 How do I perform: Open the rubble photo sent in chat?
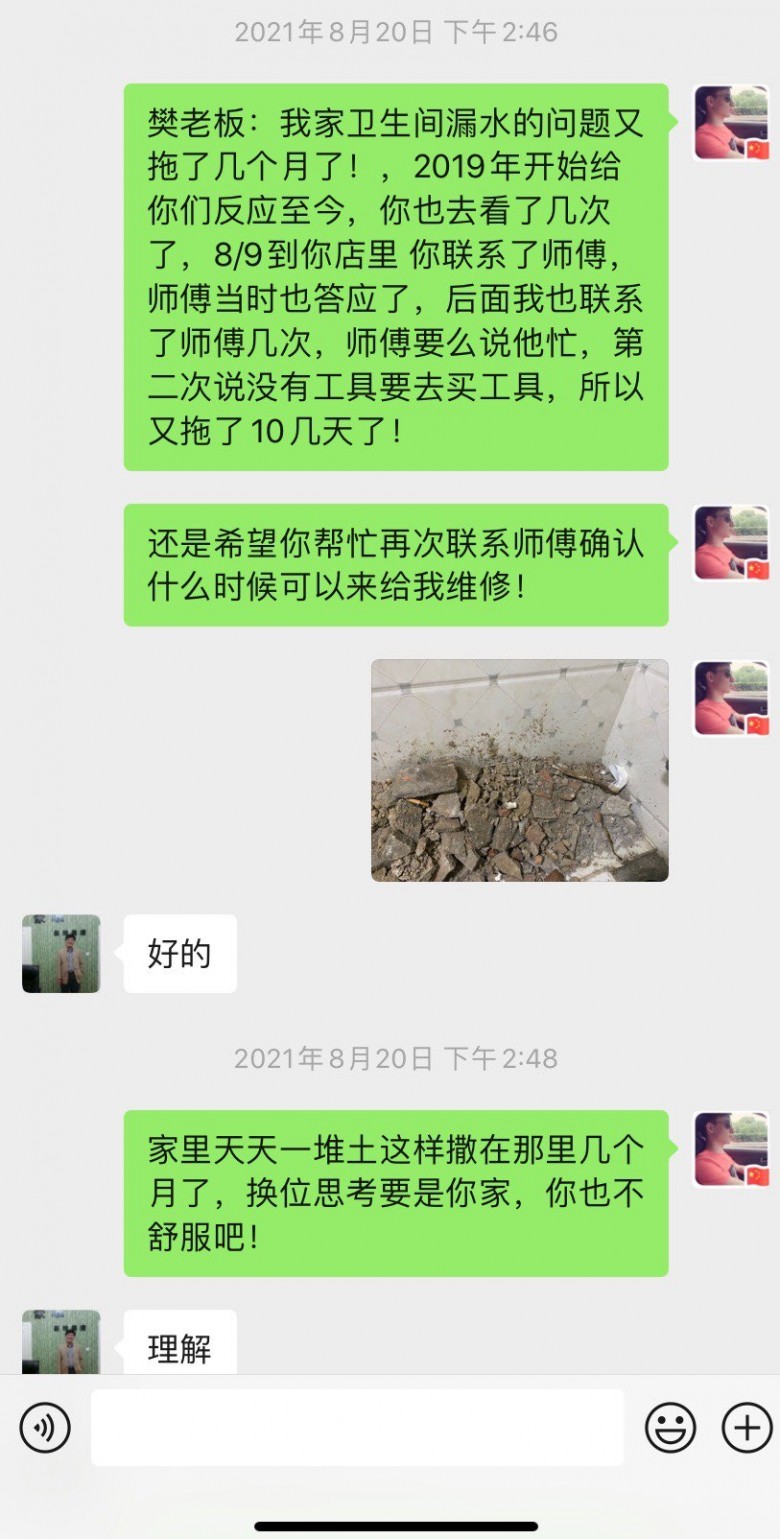pos(519,770)
